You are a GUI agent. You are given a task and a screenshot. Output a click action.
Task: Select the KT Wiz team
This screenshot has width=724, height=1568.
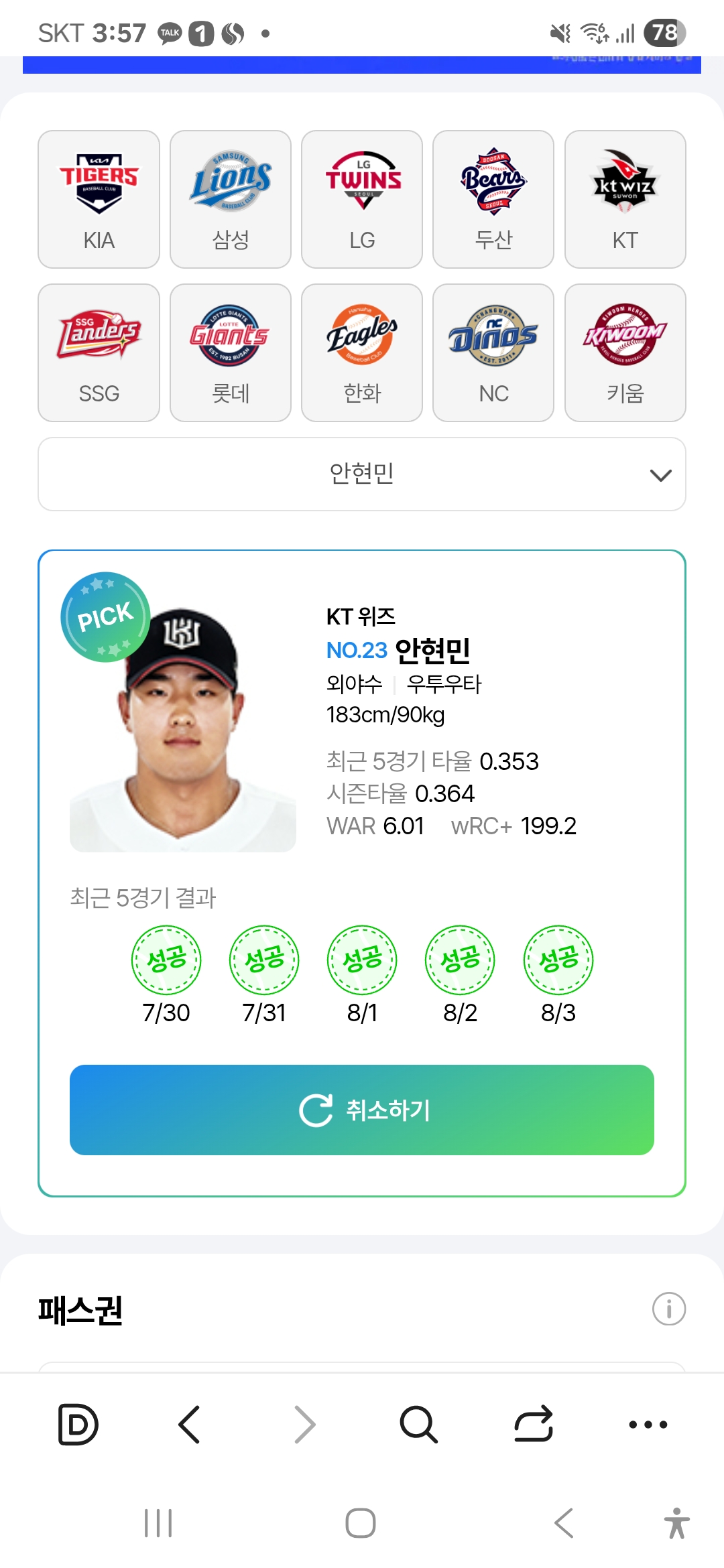coord(625,199)
